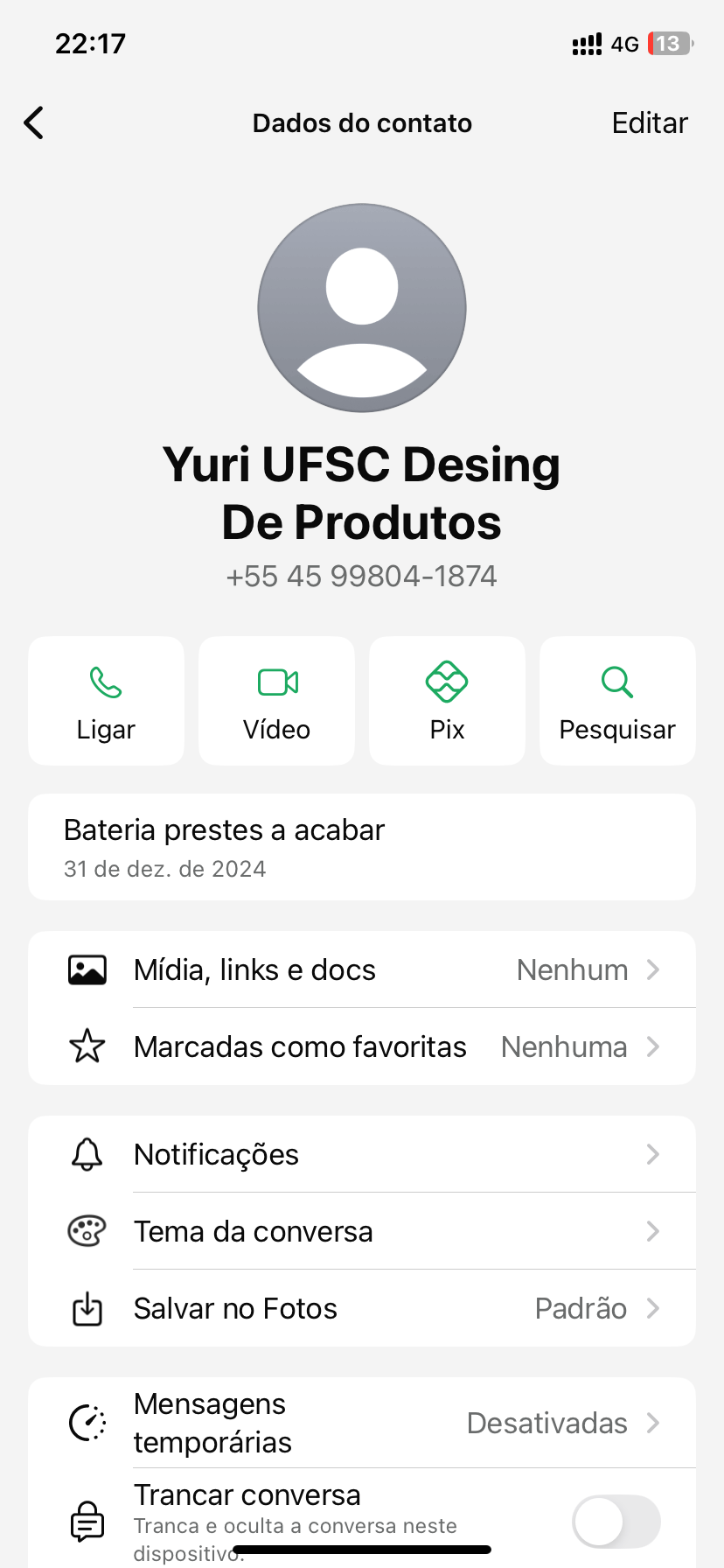Open Salvar no Fotos option
The height and width of the screenshot is (1568, 724).
362,1308
